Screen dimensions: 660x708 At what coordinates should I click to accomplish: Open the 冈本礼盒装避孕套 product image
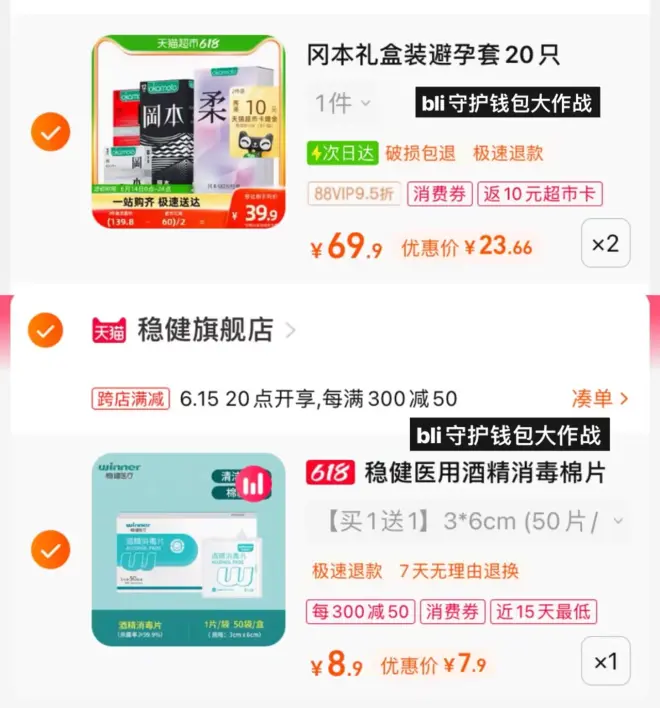[188, 131]
